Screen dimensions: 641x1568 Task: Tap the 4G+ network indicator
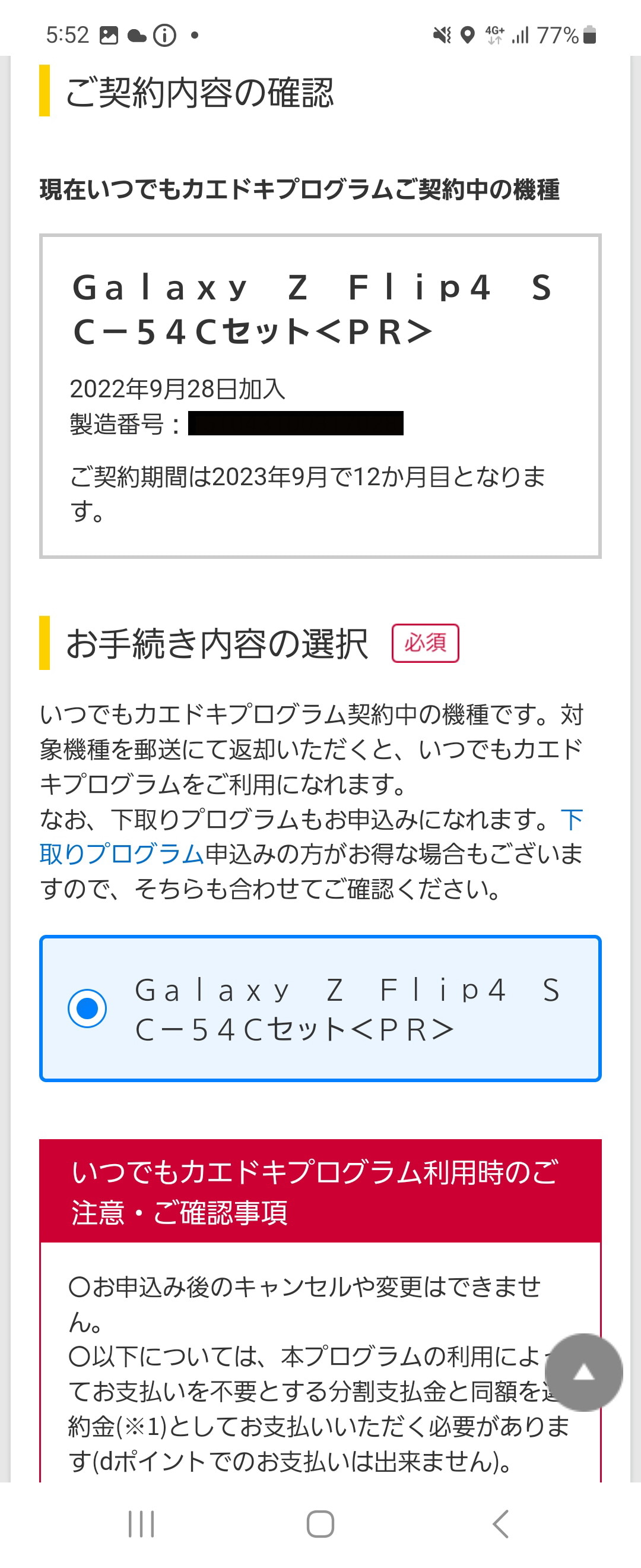click(x=494, y=33)
